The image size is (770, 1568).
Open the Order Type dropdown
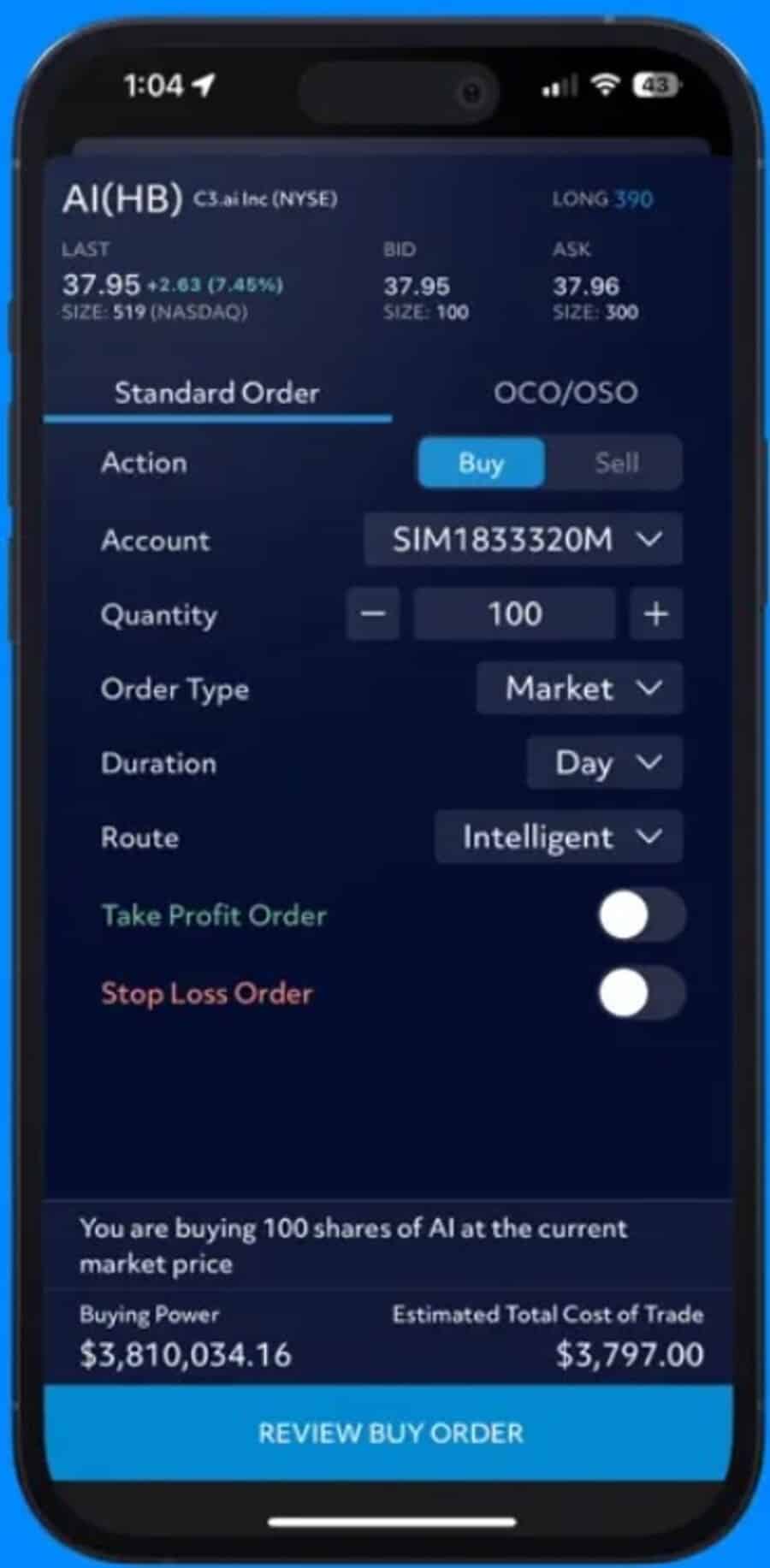pyautogui.click(x=579, y=688)
